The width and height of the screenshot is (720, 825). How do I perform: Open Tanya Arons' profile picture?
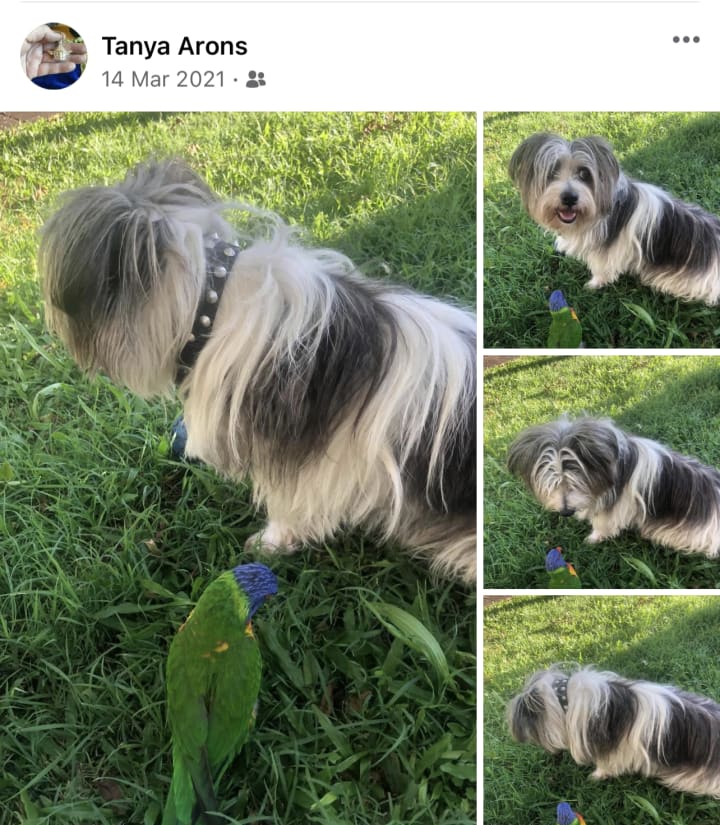click(x=53, y=56)
